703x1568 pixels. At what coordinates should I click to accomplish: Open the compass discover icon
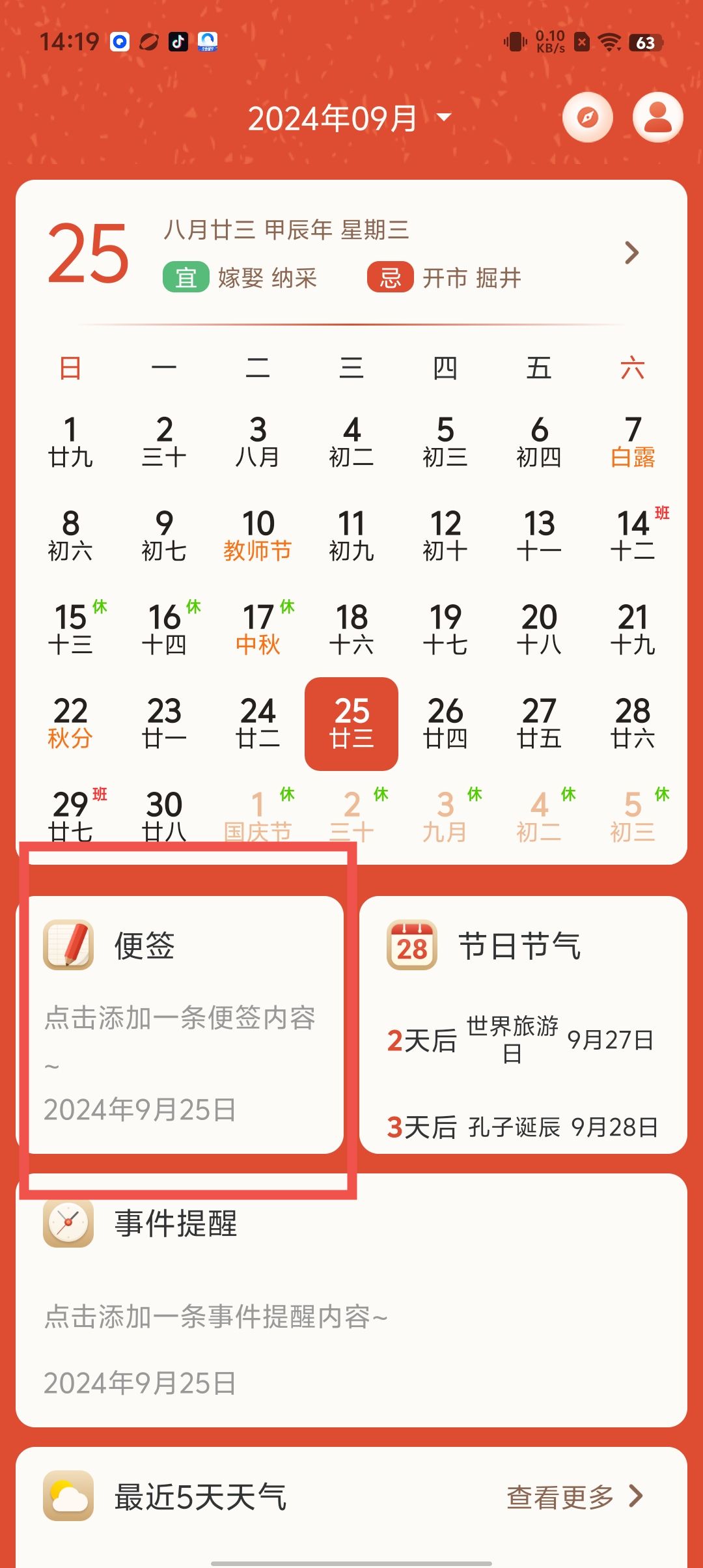(x=588, y=118)
